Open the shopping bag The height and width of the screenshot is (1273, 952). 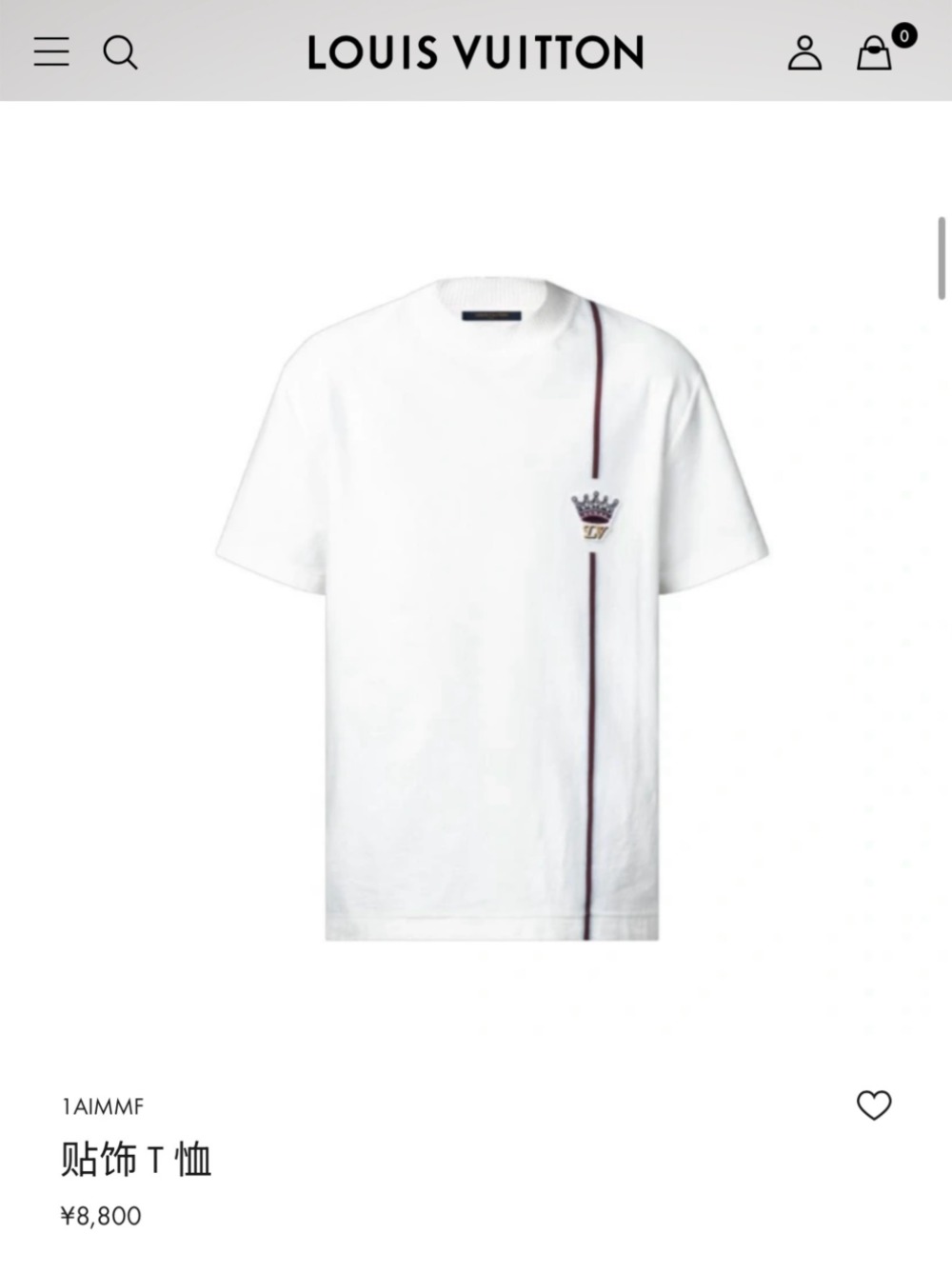tap(875, 53)
